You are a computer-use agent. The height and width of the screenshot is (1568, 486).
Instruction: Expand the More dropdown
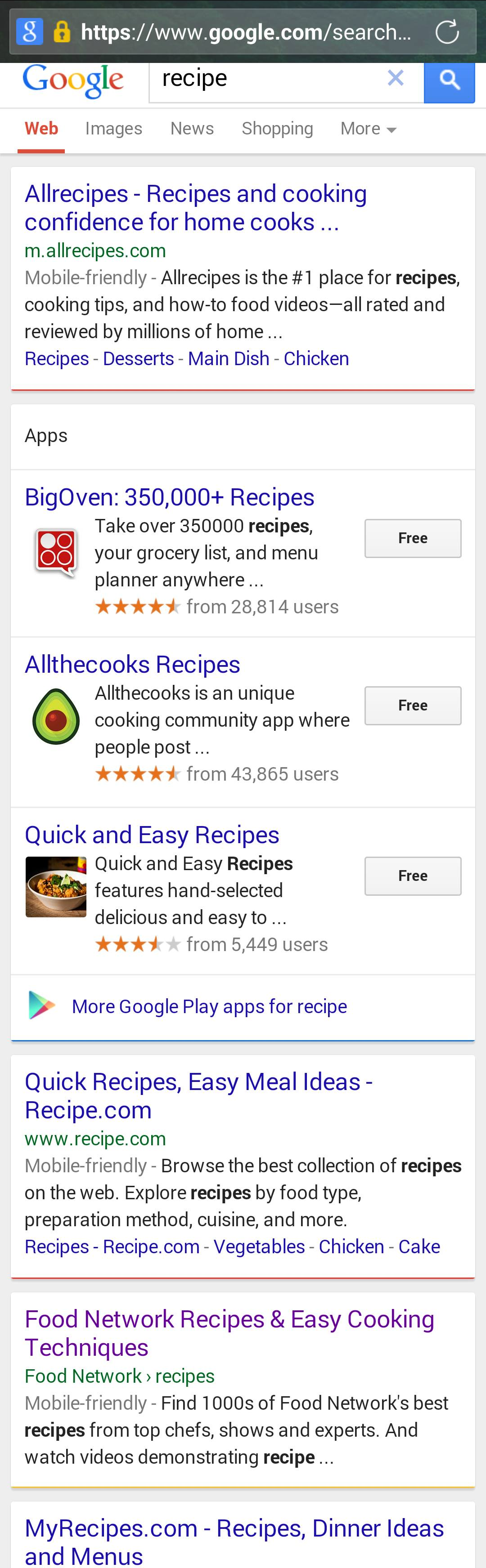coord(368,129)
